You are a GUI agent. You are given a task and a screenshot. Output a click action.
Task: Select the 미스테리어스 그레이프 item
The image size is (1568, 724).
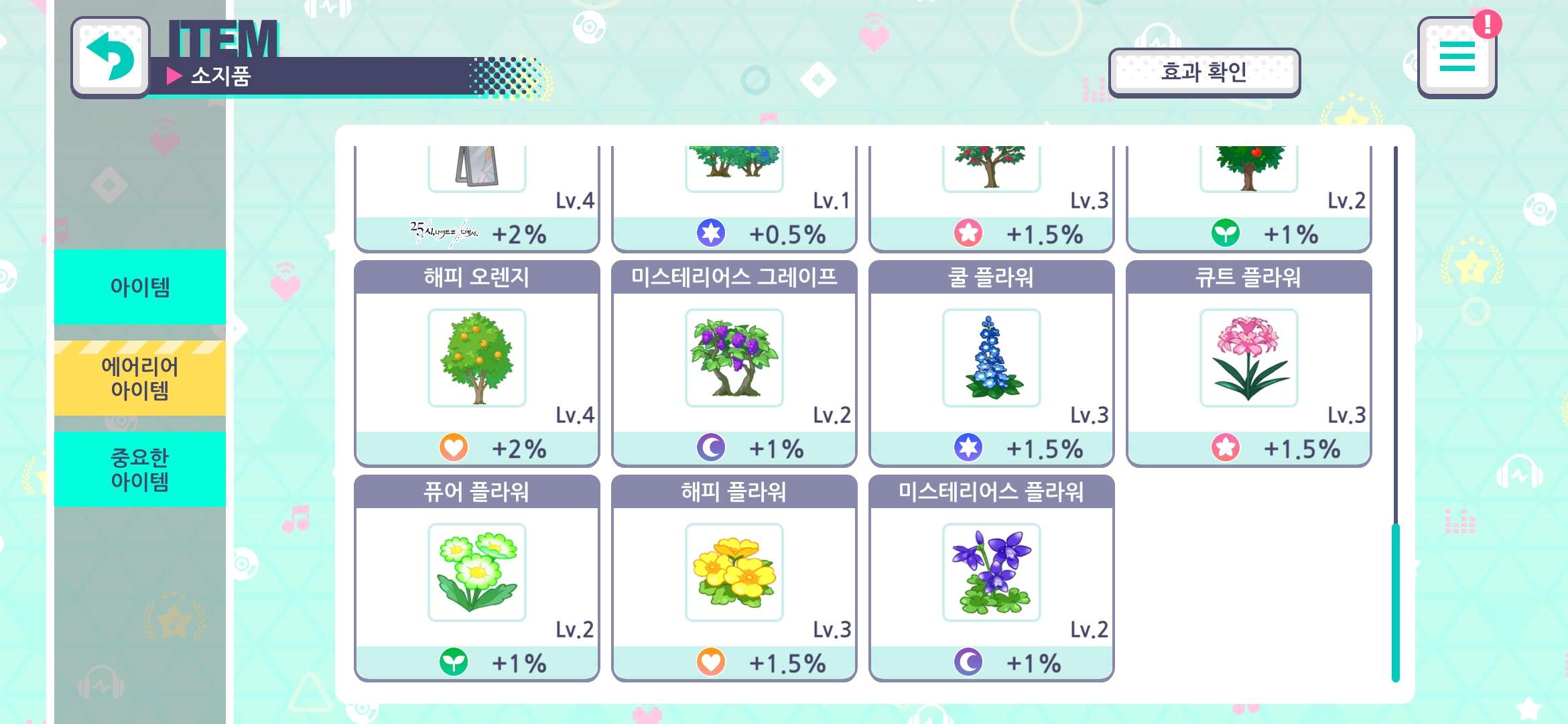734,363
